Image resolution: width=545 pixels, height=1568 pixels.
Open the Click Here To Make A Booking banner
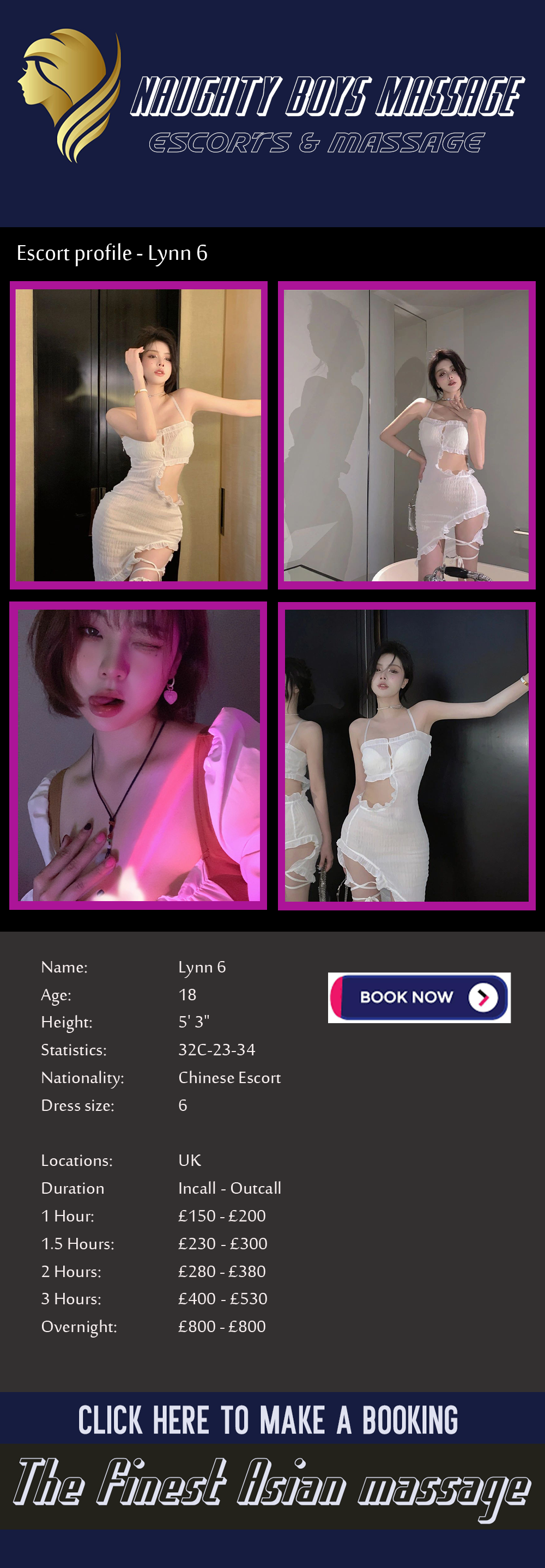coord(268,1421)
